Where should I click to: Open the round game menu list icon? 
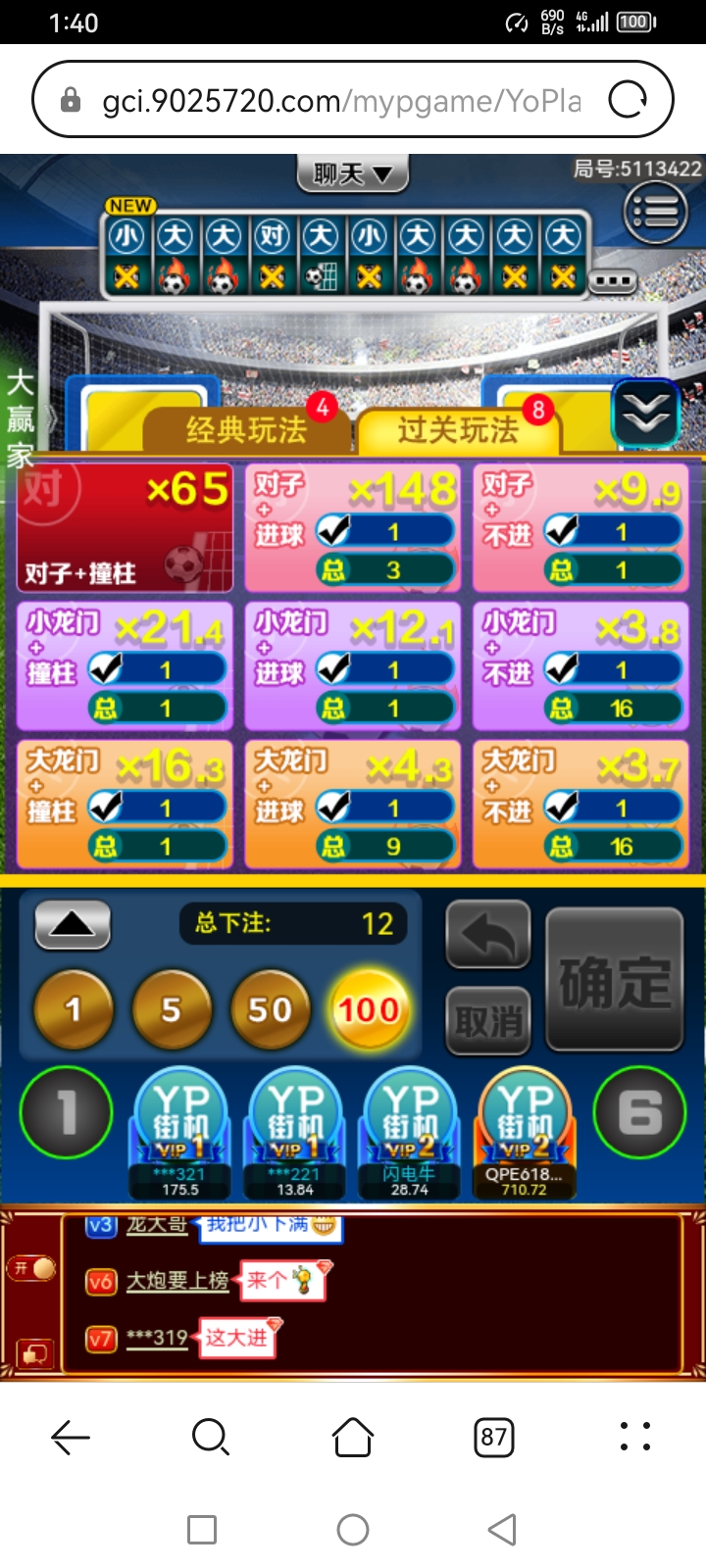pos(655,211)
